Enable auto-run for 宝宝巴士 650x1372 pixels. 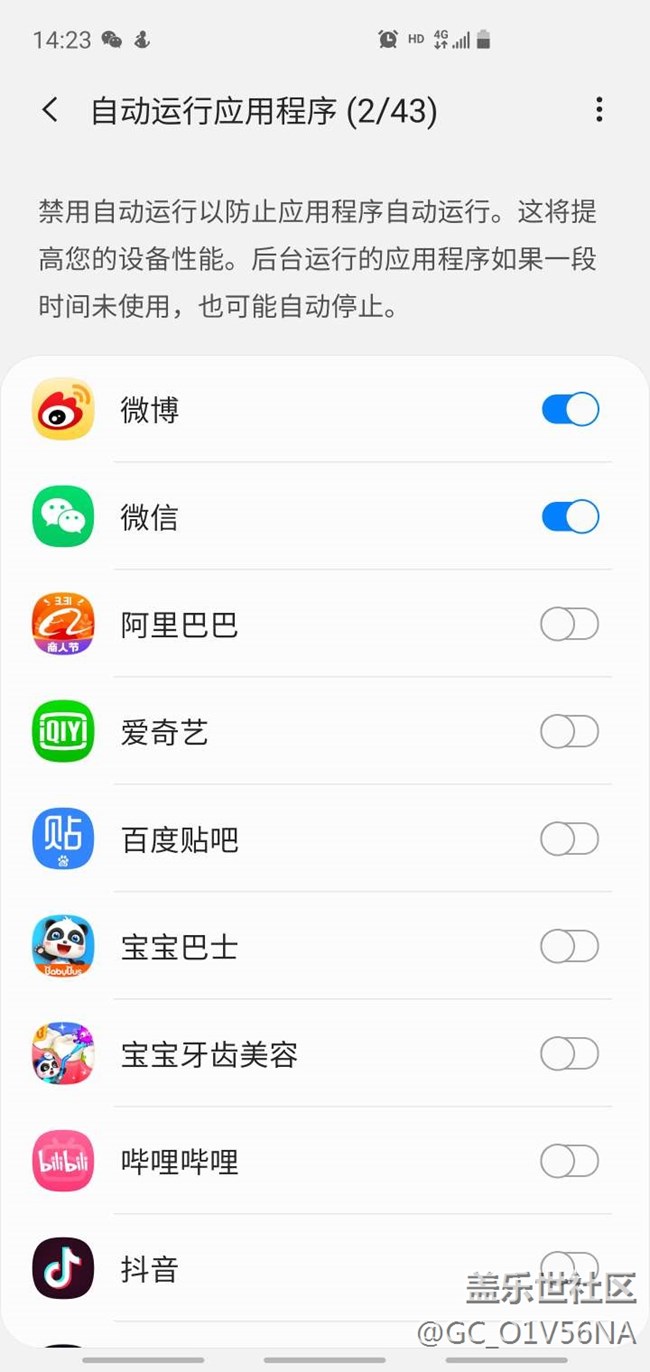[570, 946]
